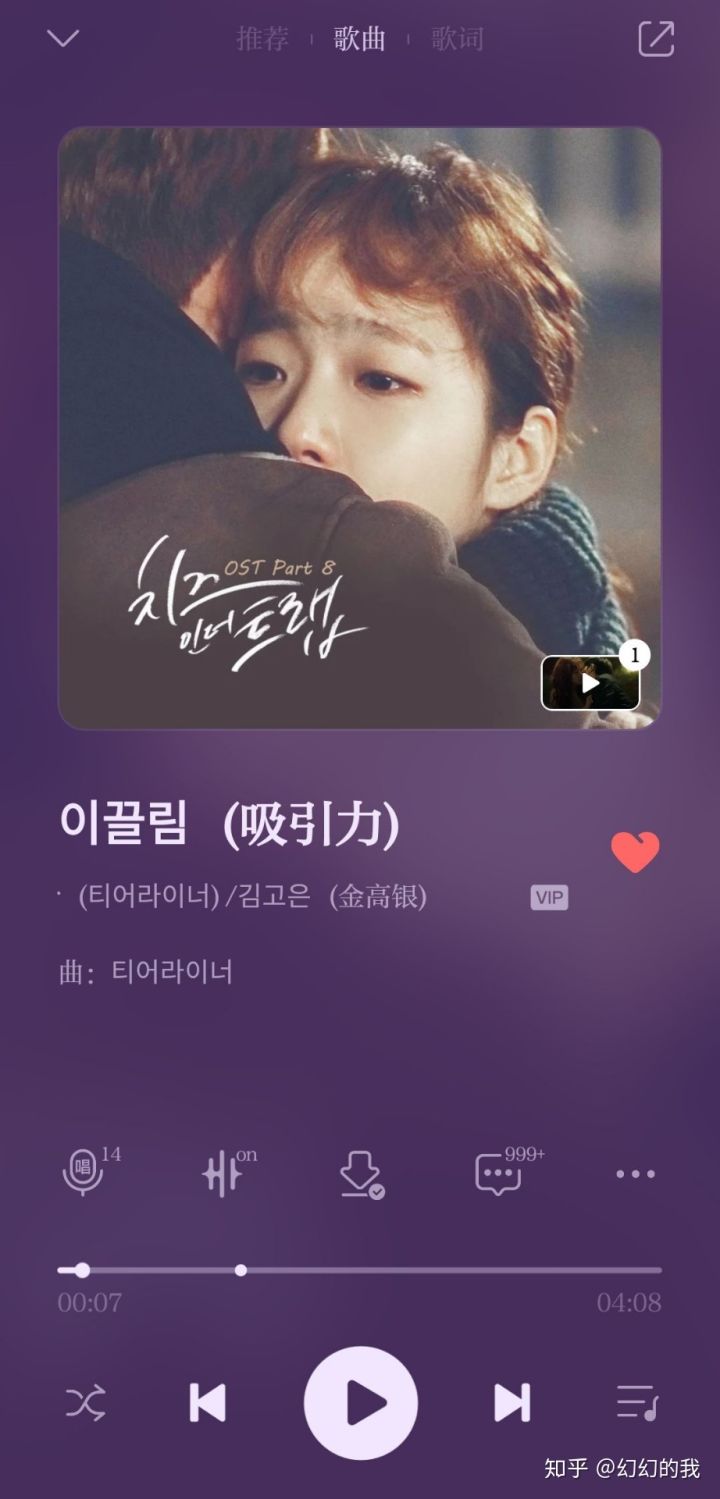
Task: Open the video thumbnail on album art
Action: click(x=590, y=682)
